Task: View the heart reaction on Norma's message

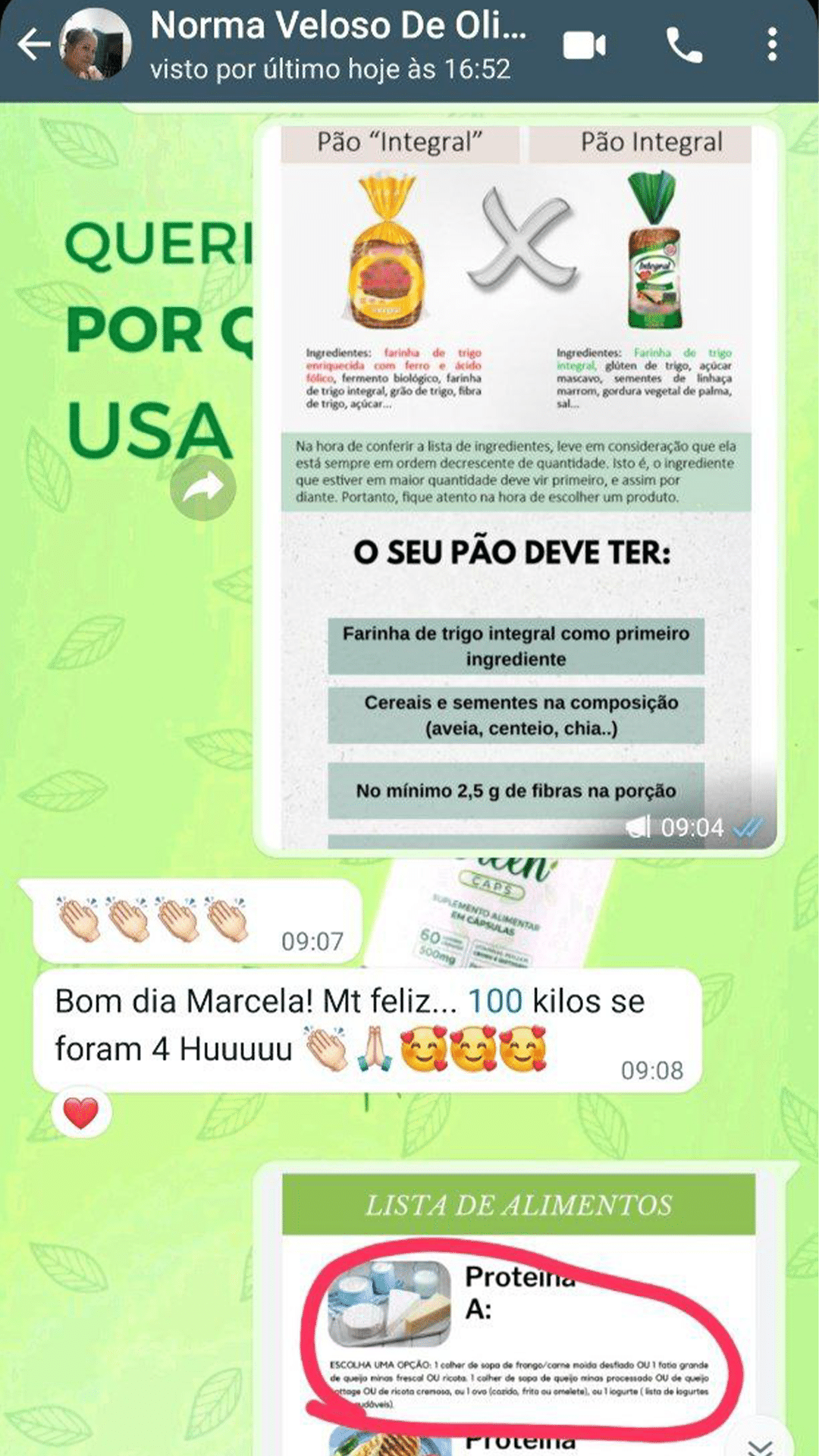Action: (81, 1113)
